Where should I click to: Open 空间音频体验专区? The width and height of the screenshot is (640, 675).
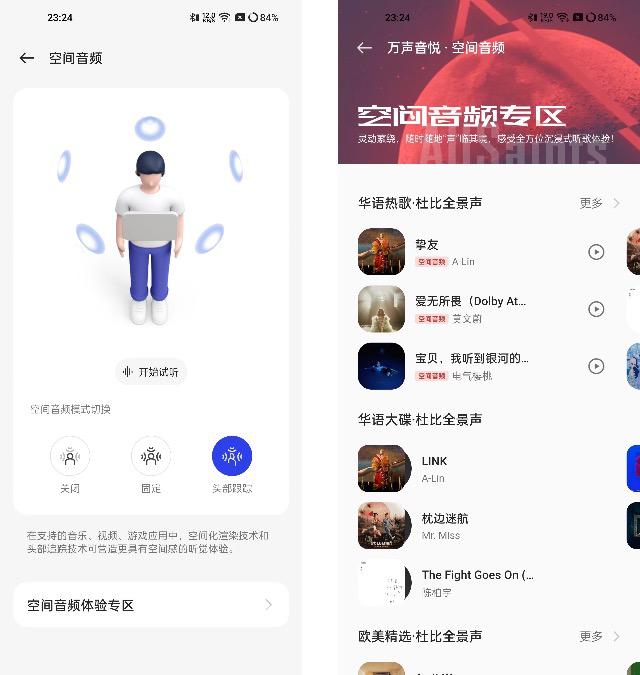pos(151,605)
